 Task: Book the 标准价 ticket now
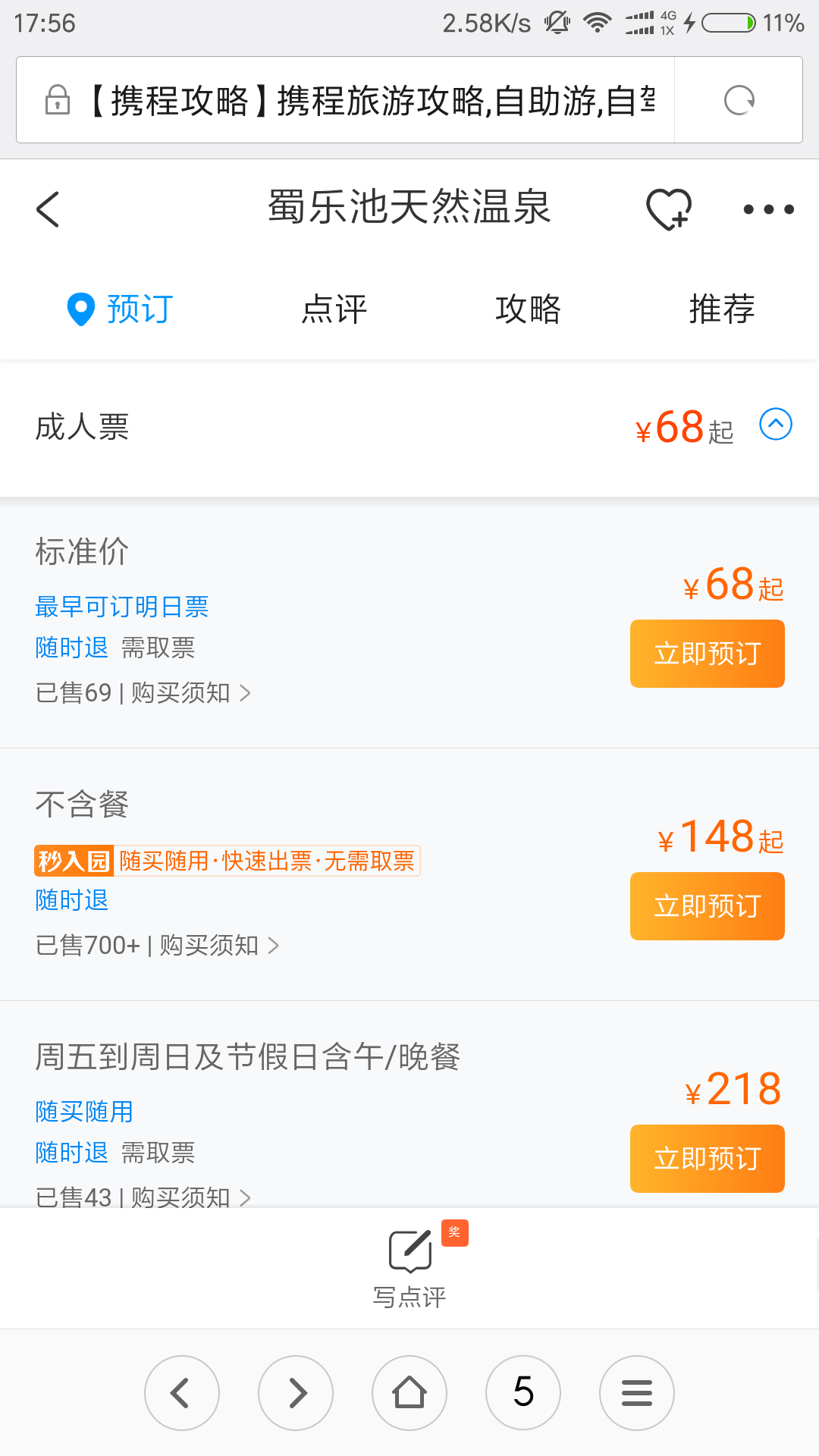[x=707, y=654]
